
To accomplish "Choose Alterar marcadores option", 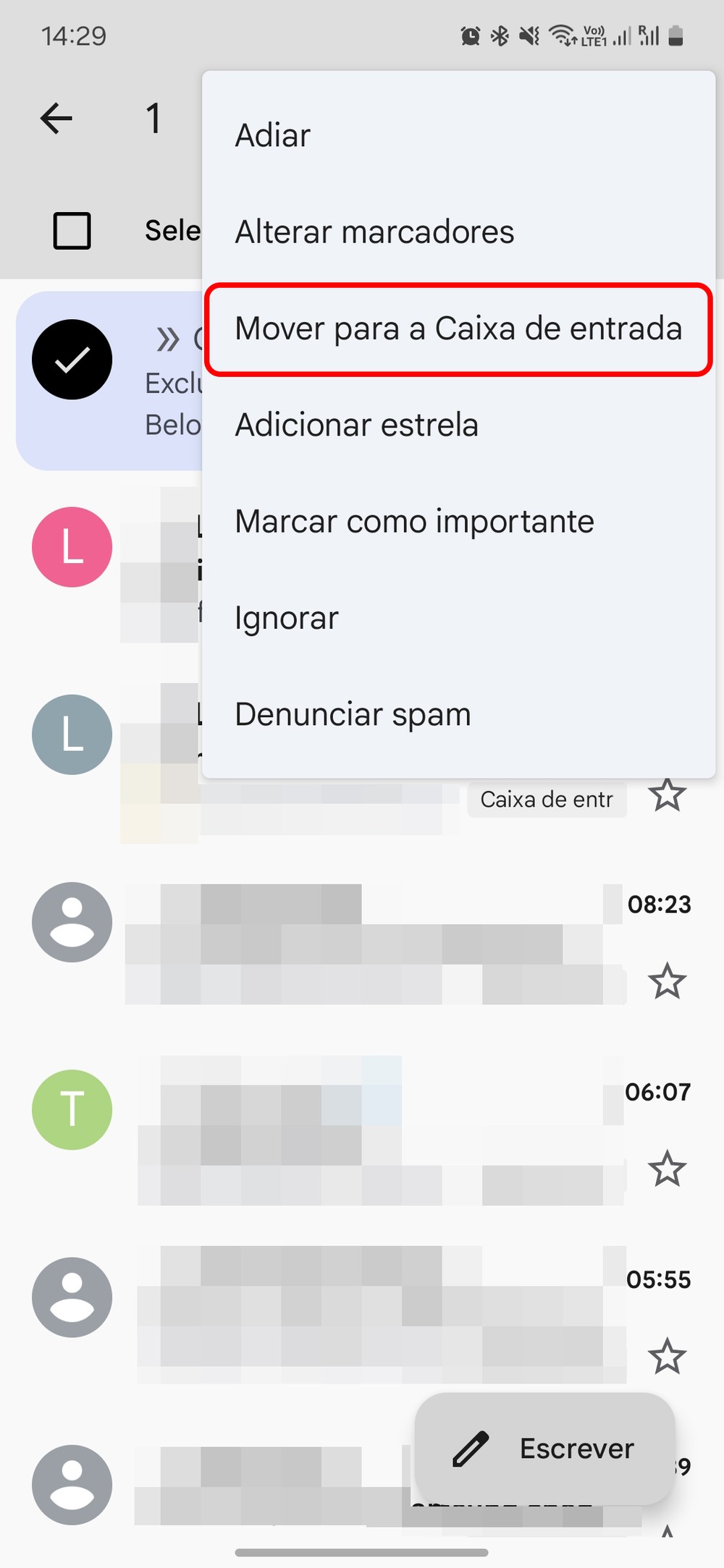I will click(x=374, y=232).
